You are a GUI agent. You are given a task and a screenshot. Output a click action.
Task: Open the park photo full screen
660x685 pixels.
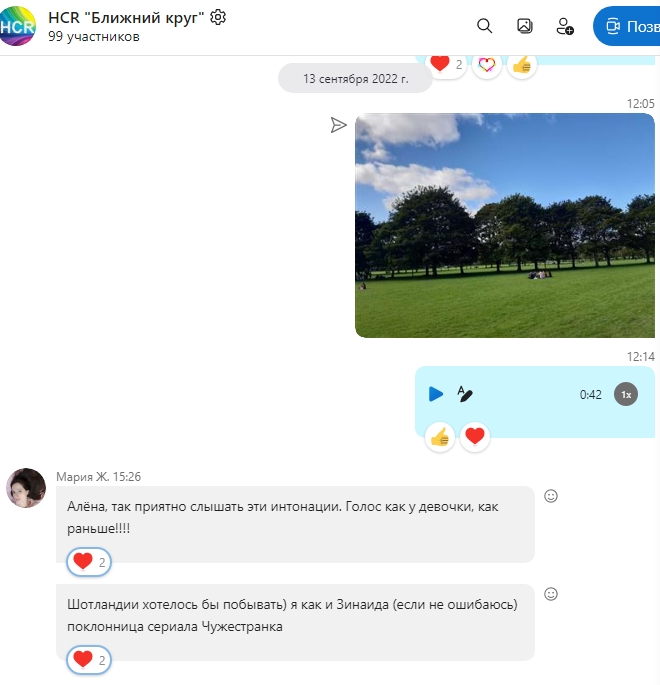(504, 225)
